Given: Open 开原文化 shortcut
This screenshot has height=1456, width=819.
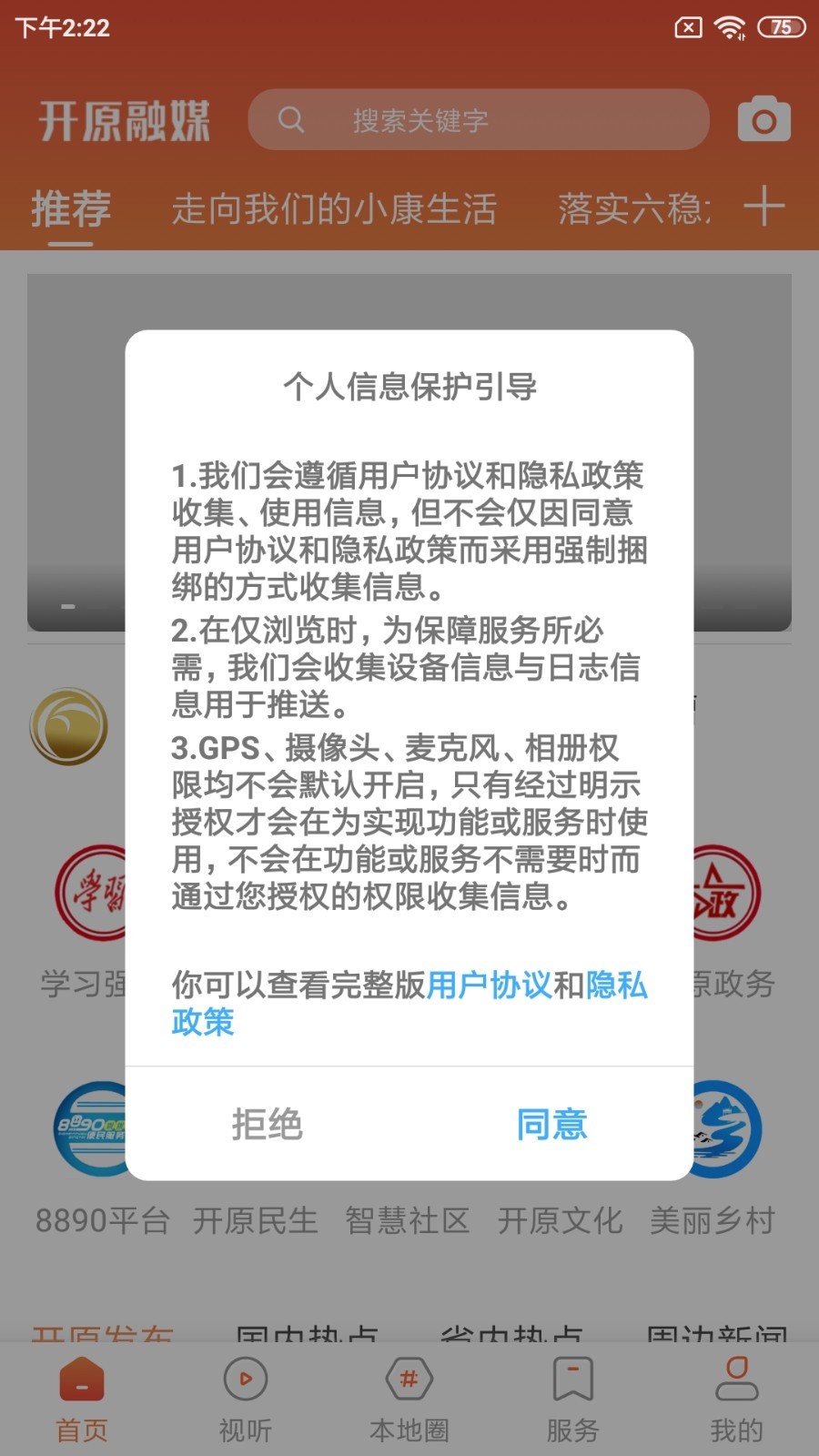Looking at the screenshot, I should (x=560, y=1219).
